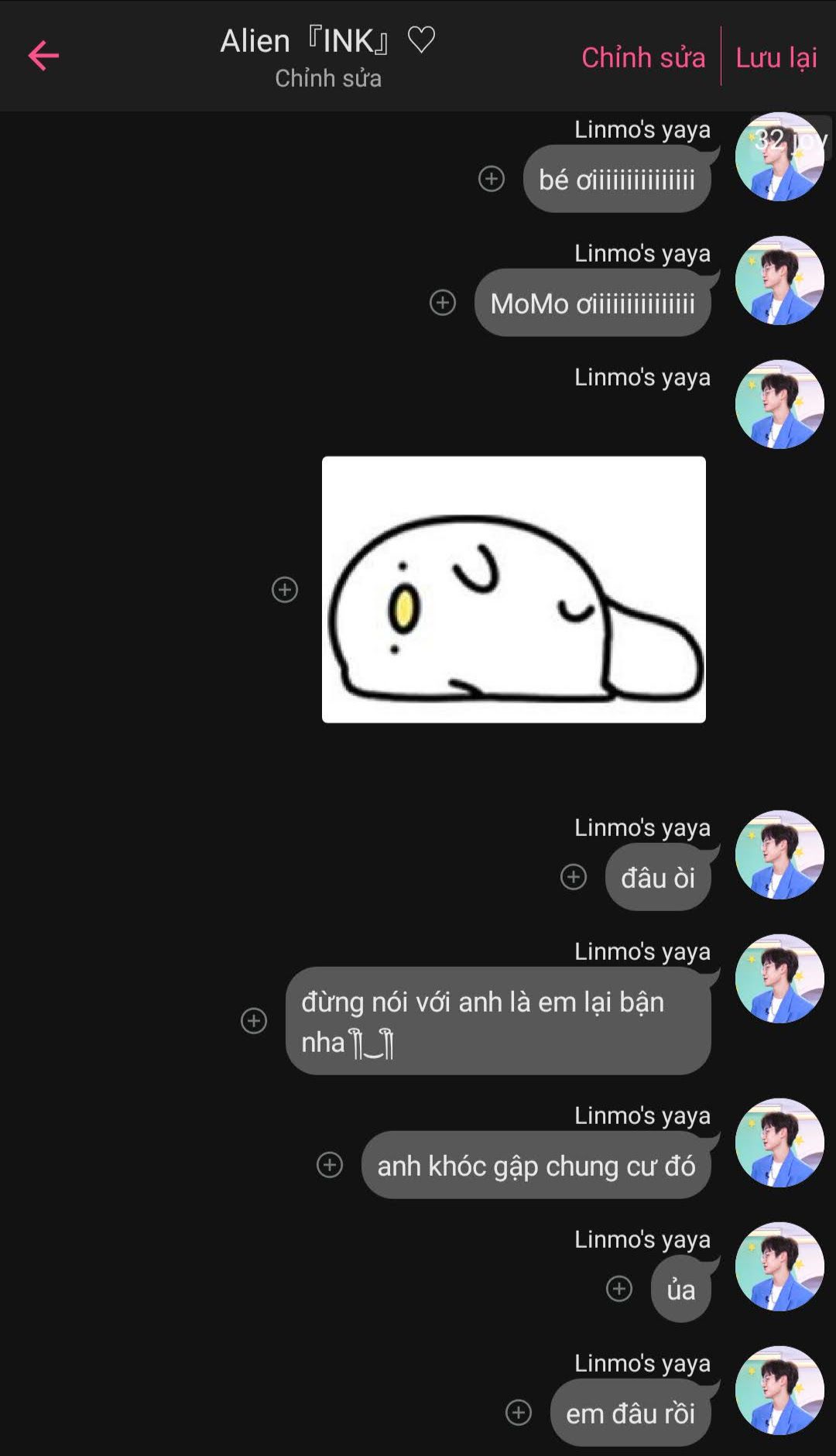Open the white blob sticker image
Screen dimensions: 836x1456
[513, 589]
